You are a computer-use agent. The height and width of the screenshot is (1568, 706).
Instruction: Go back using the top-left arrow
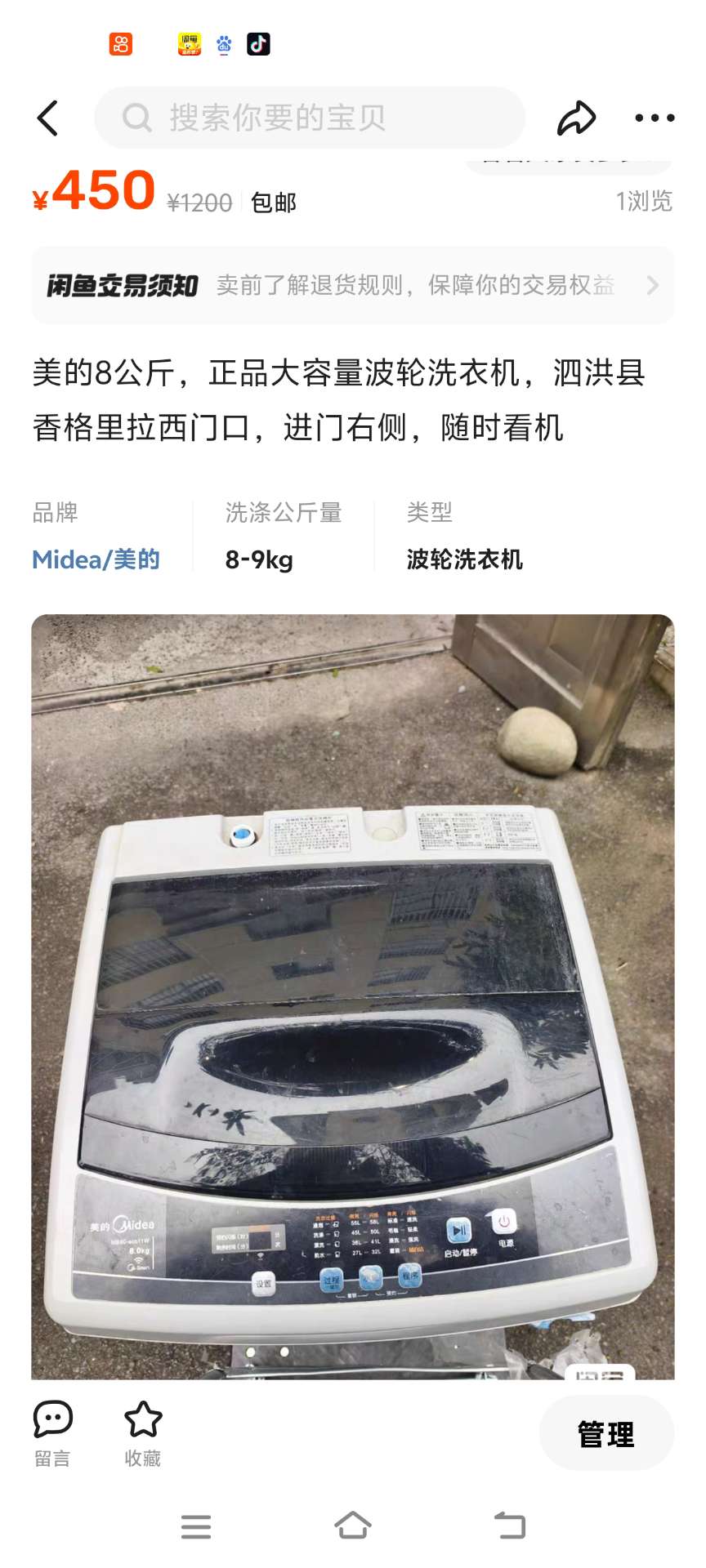point(49,118)
